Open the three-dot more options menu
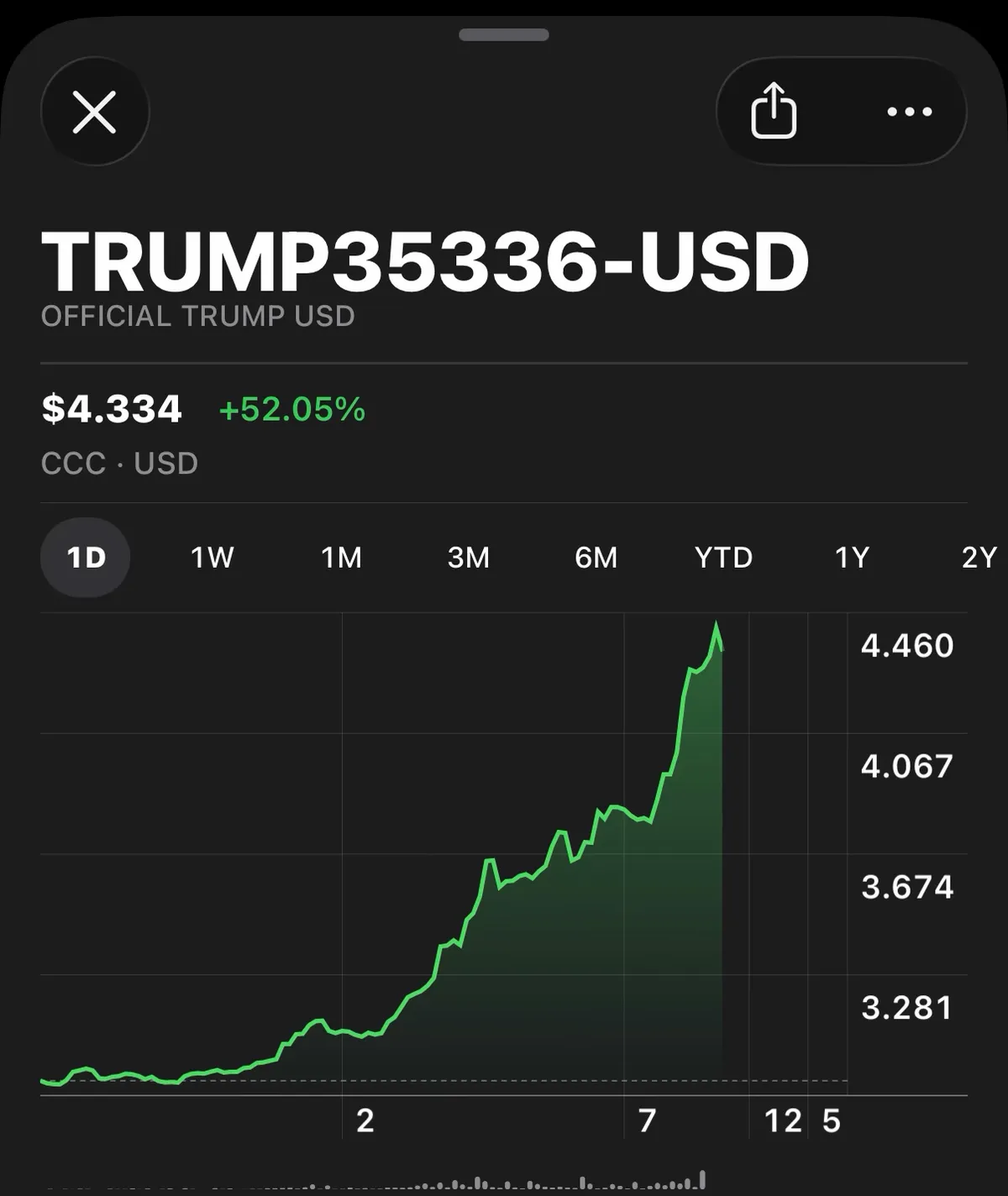Viewport: 1008px width, 1196px height. coord(910,112)
